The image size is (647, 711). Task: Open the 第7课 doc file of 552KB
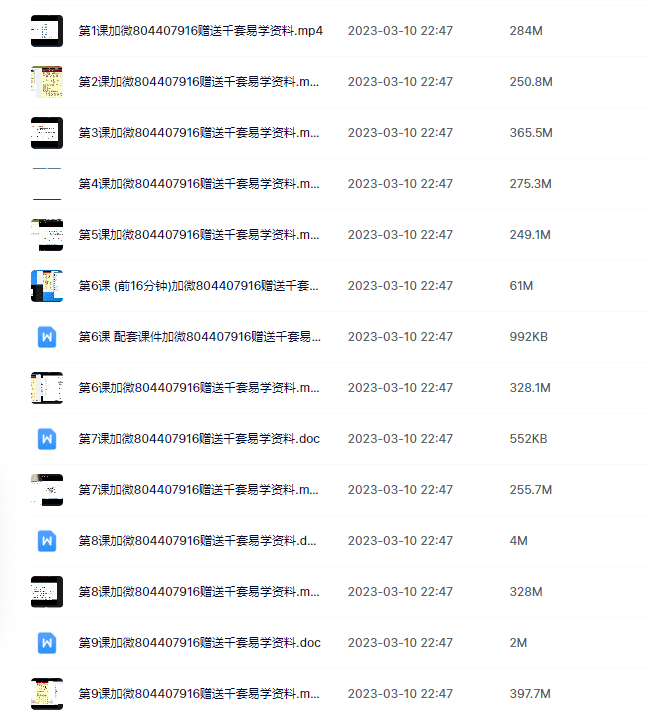pyautogui.click(x=199, y=439)
